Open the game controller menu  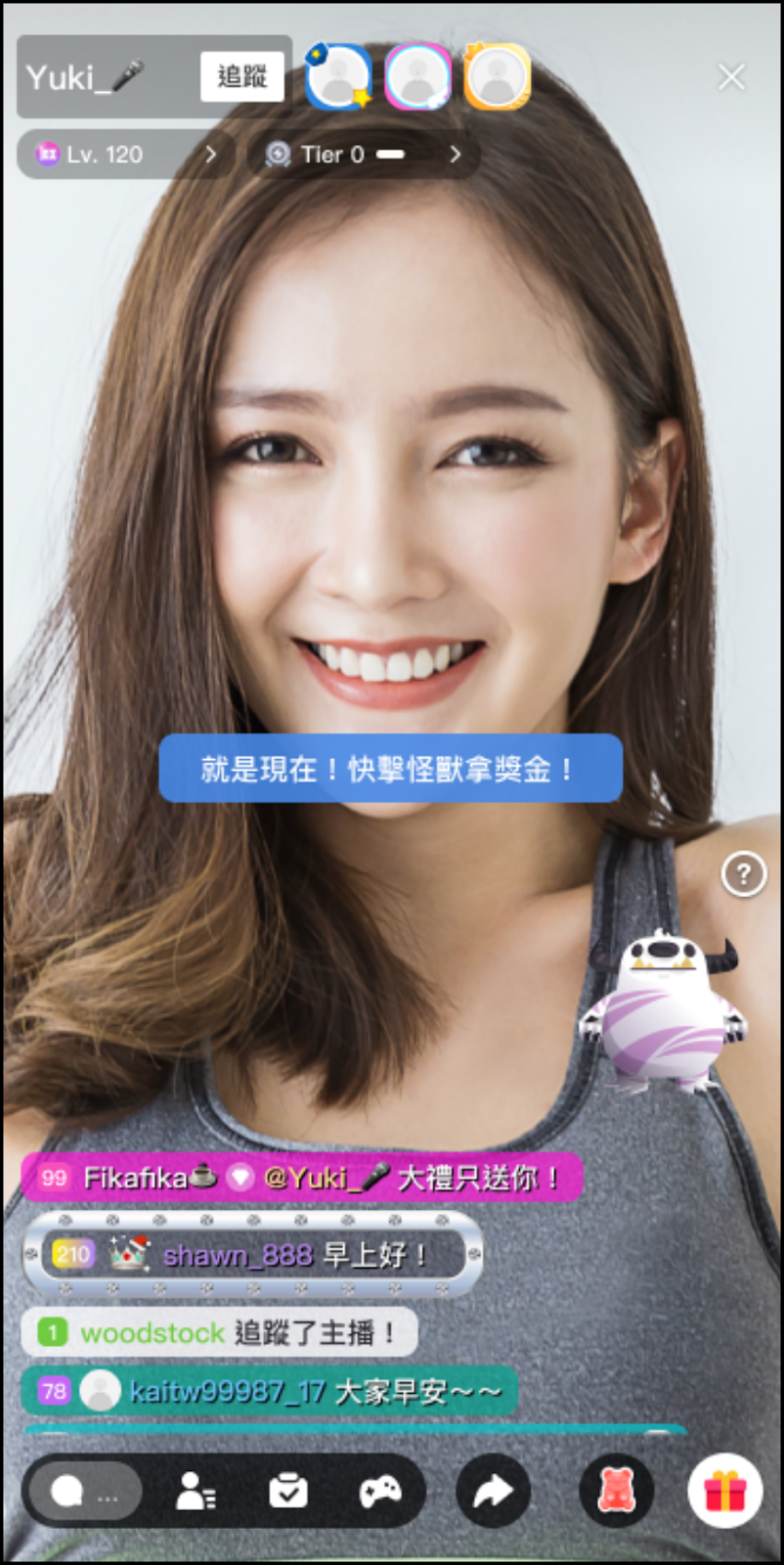point(379,1493)
